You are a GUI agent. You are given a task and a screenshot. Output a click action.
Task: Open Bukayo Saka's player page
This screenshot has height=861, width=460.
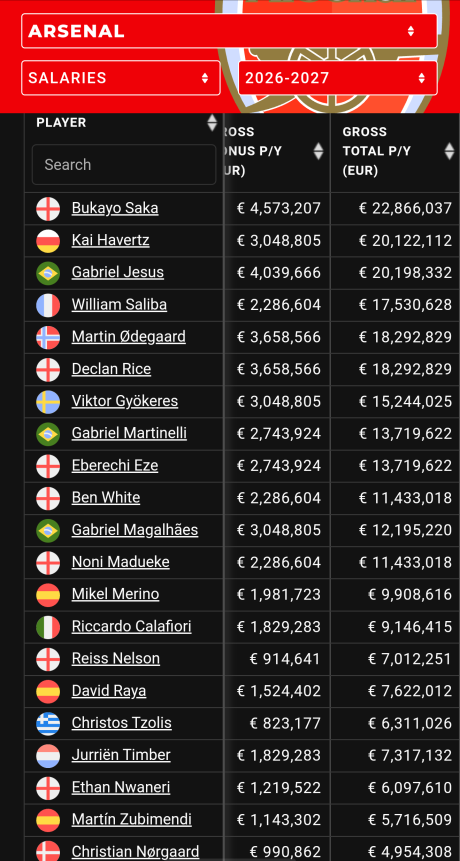(115, 208)
